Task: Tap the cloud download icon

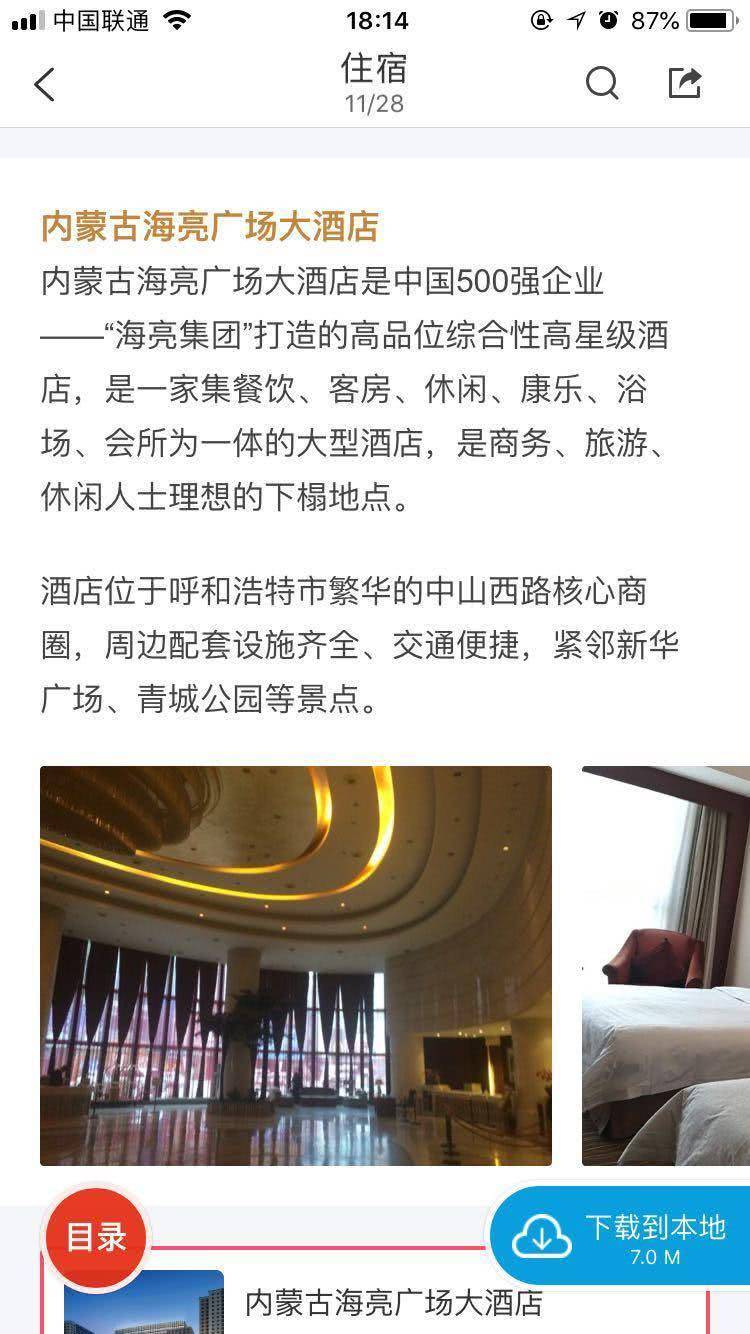Action: (x=540, y=1235)
